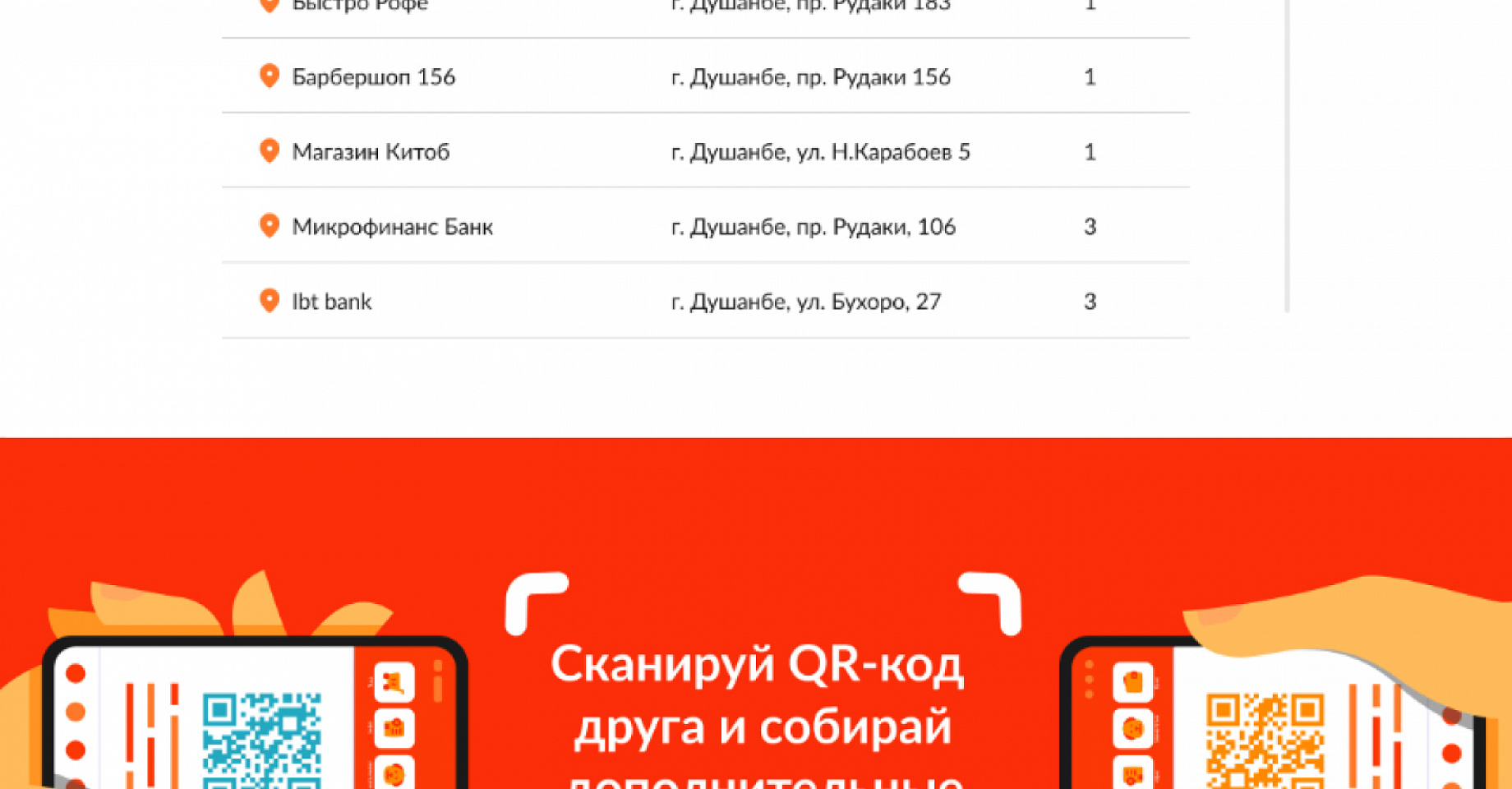Open the Барбершоп 156 location row
Viewport: 1512px width, 789px height.
pos(705,76)
